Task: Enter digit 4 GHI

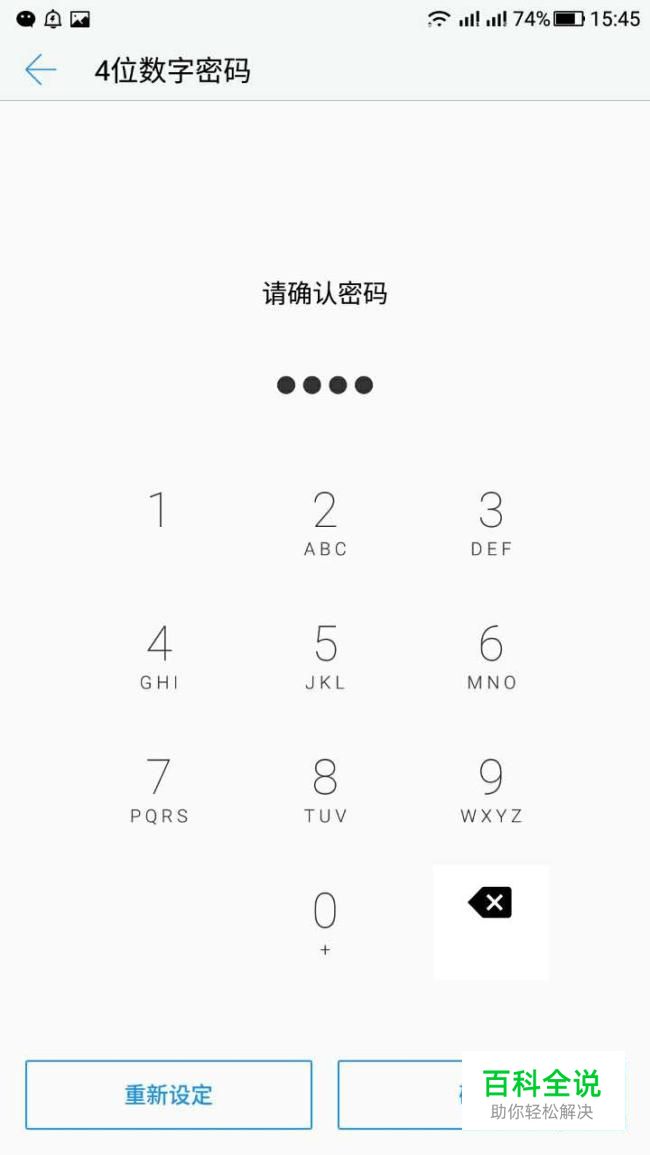Action: click(x=159, y=655)
